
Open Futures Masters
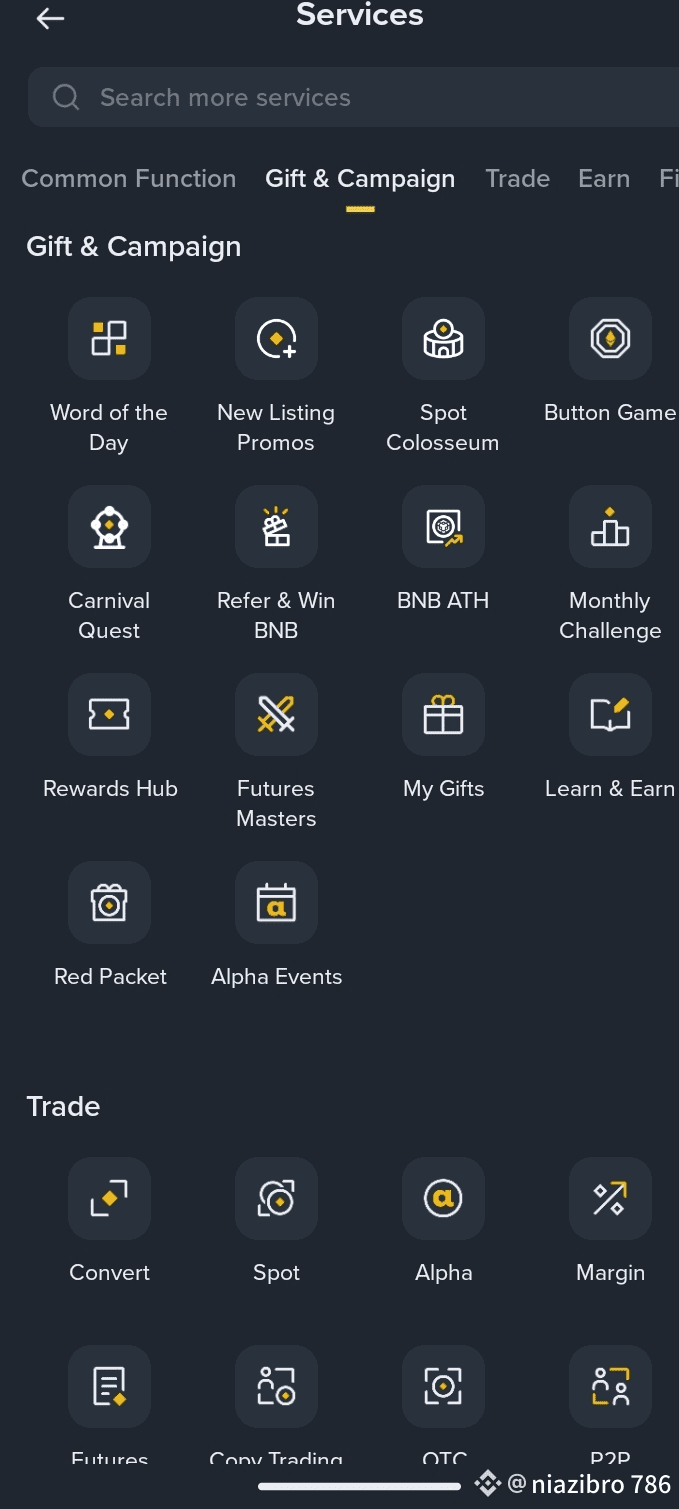(x=276, y=716)
